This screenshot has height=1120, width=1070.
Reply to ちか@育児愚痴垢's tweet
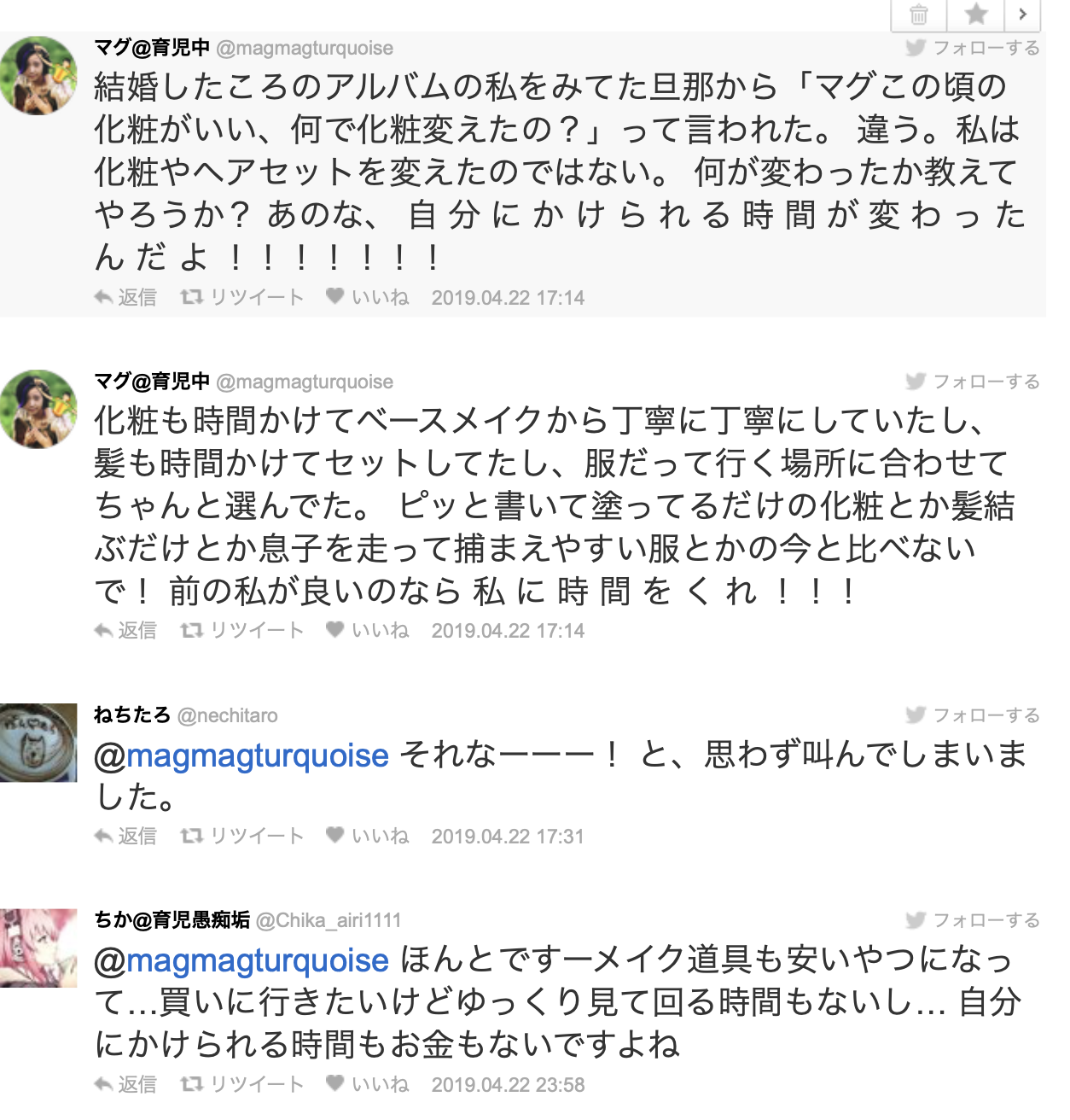pos(125,1084)
